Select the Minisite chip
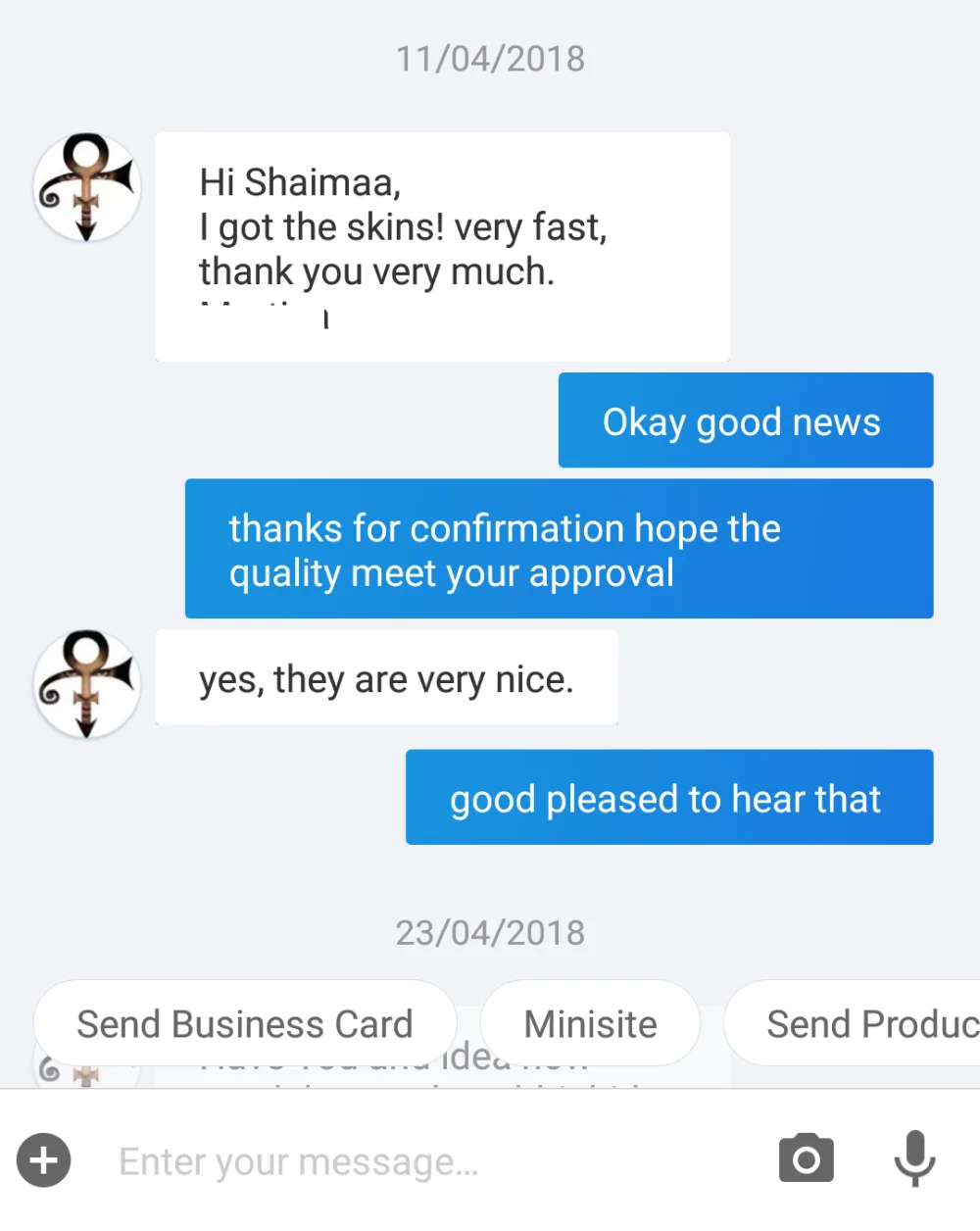The image size is (980, 1231). (x=590, y=1023)
